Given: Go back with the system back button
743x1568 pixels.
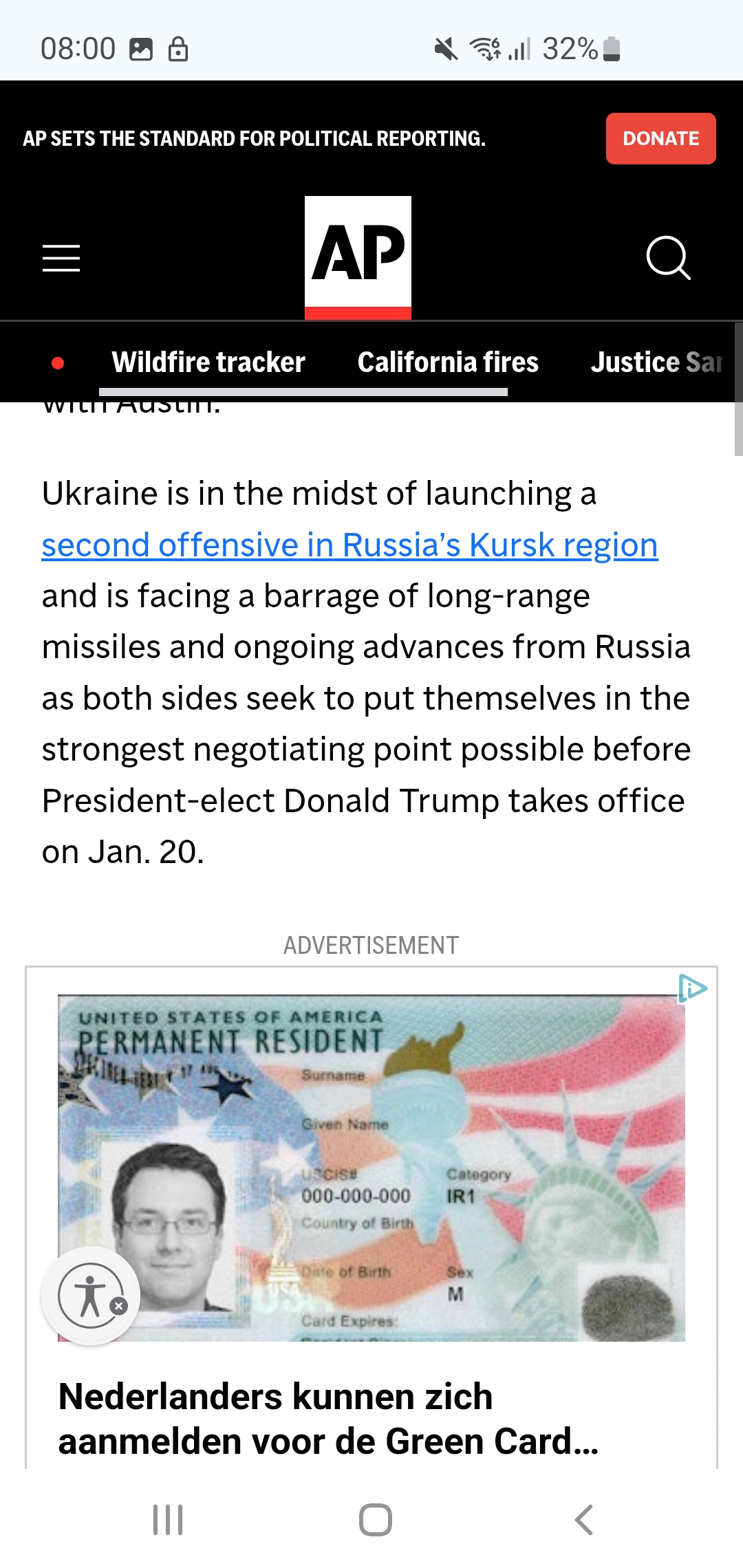Looking at the screenshot, I should 583,1520.
